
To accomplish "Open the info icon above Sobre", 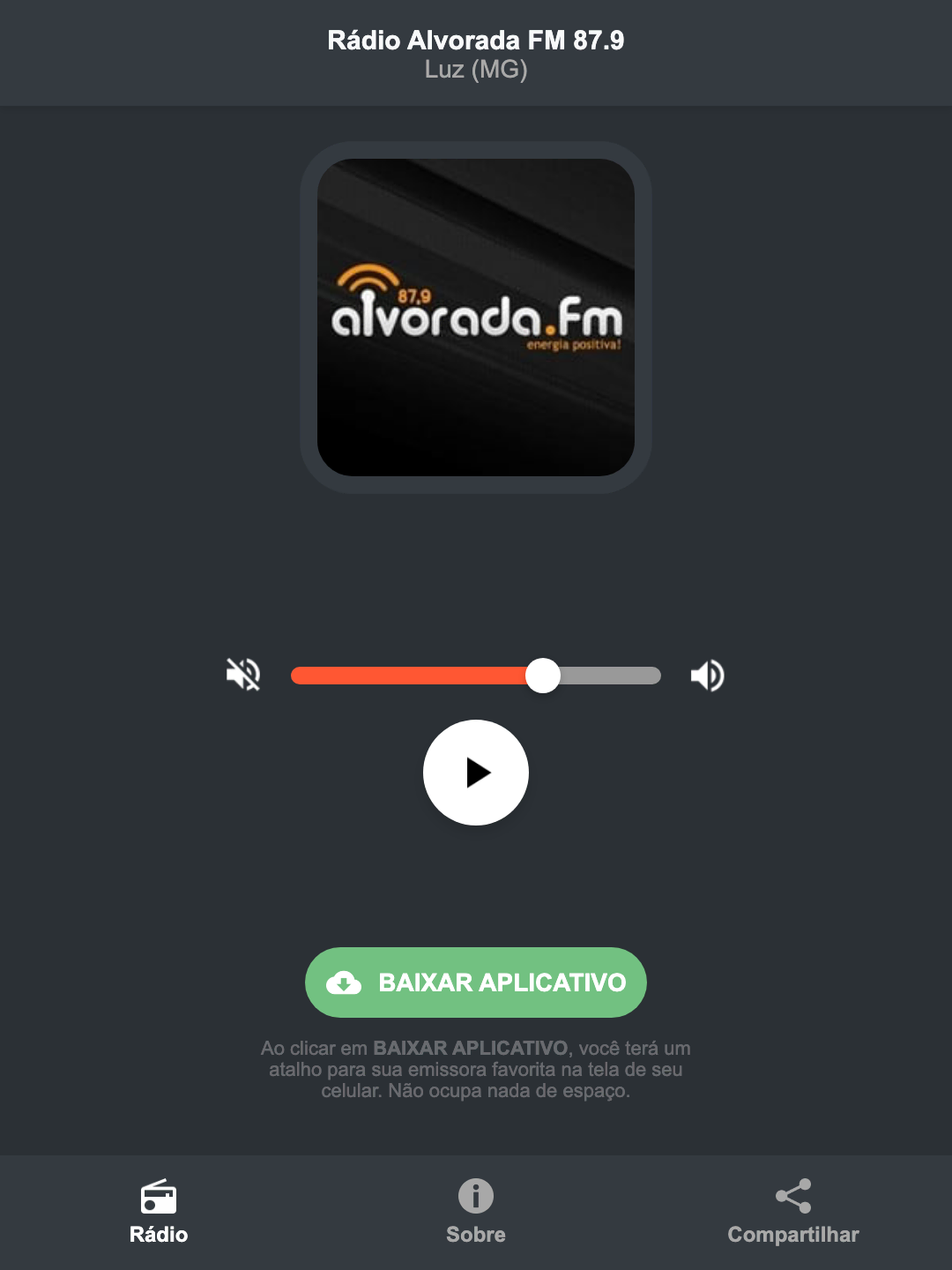I will (x=475, y=1198).
